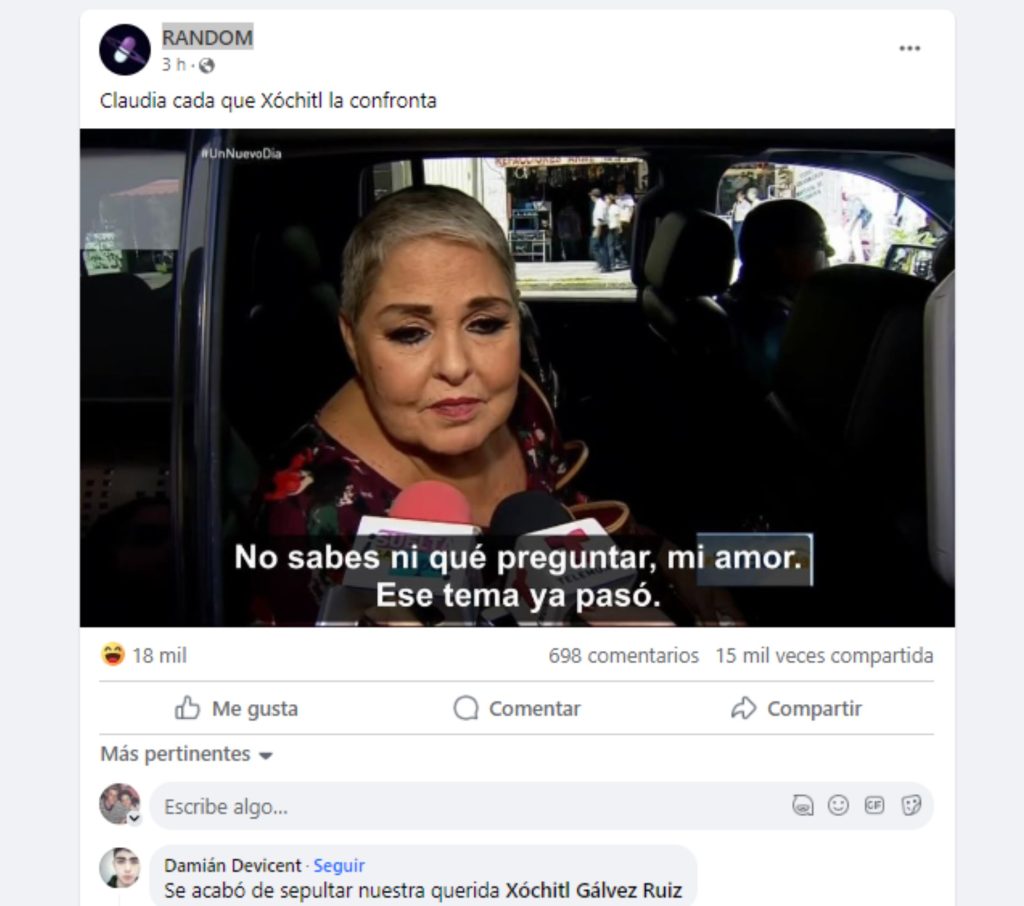Focus the Escribe algo comment field
The height and width of the screenshot is (906, 1024).
click(x=460, y=806)
